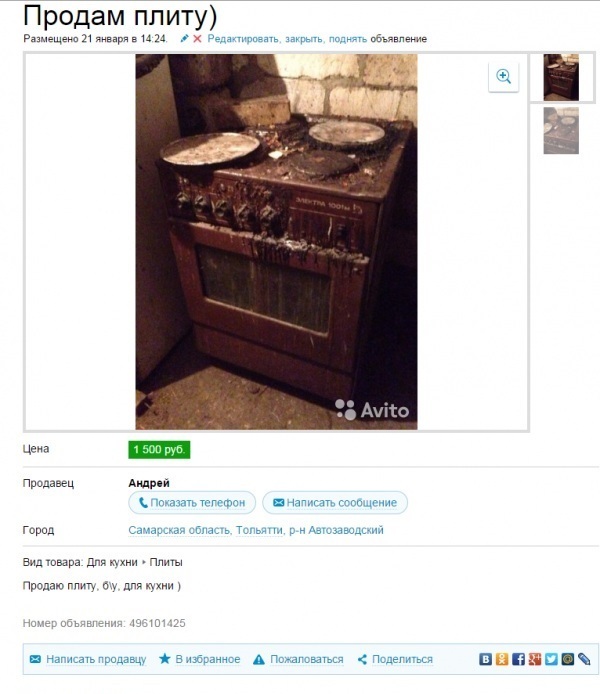Tap the поднять link

click(347, 39)
